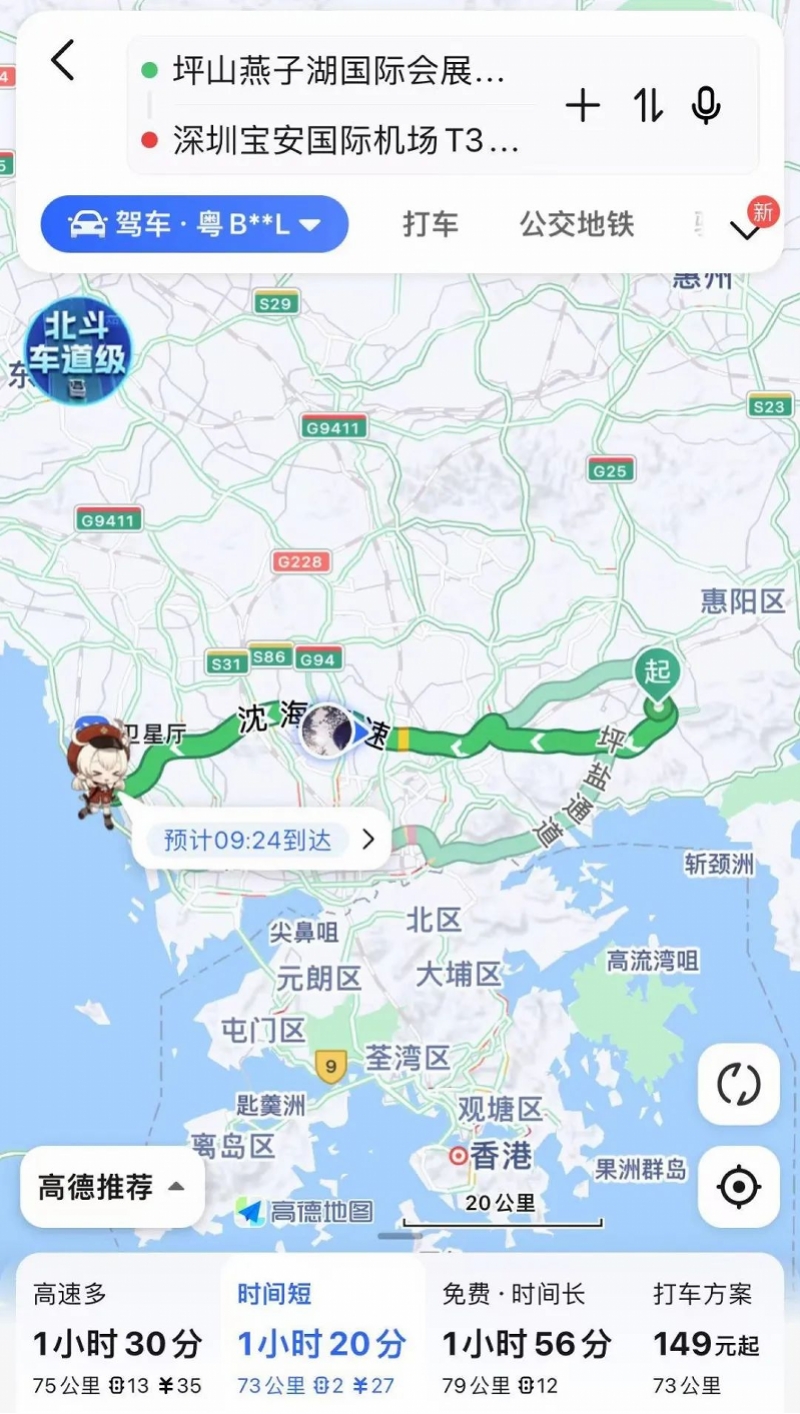This screenshot has width=800, height=1414.
Task: Select the 高速多 1小时30分 route
Action: (x=117, y=1339)
